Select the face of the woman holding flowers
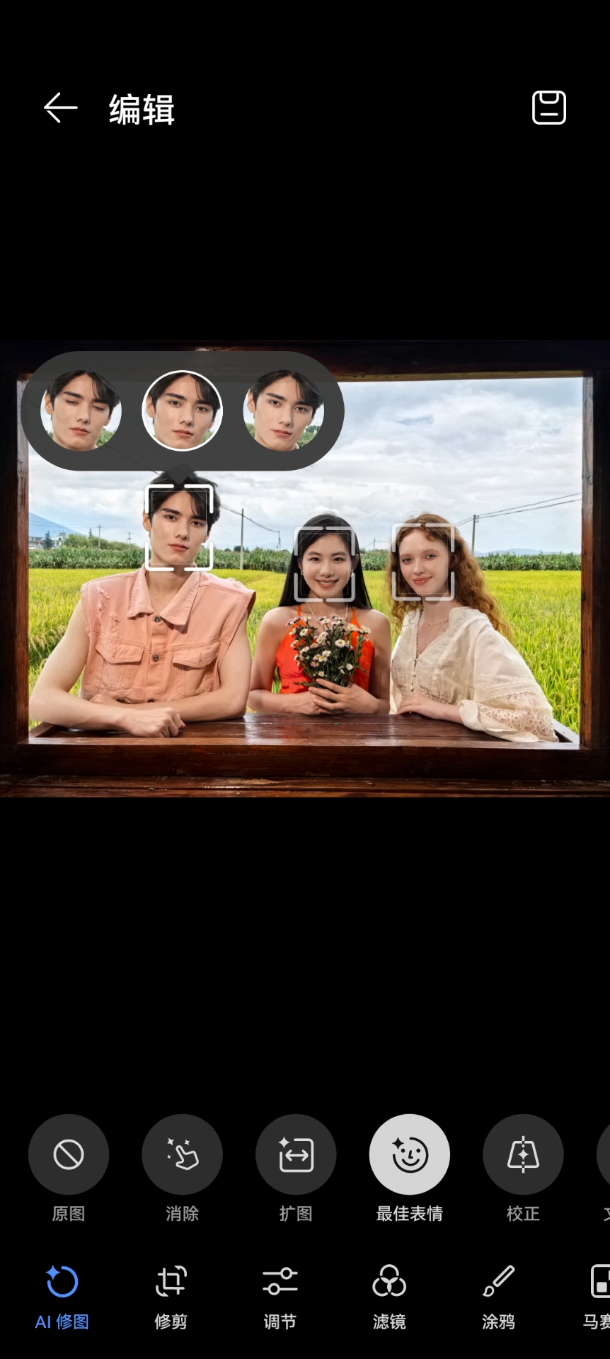This screenshot has height=1359, width=610. 325,564
